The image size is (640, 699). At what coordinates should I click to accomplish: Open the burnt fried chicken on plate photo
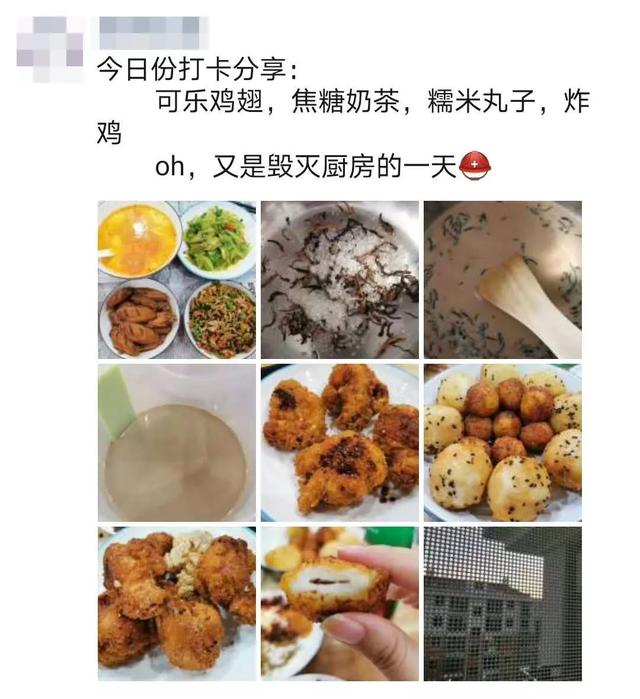340,442
